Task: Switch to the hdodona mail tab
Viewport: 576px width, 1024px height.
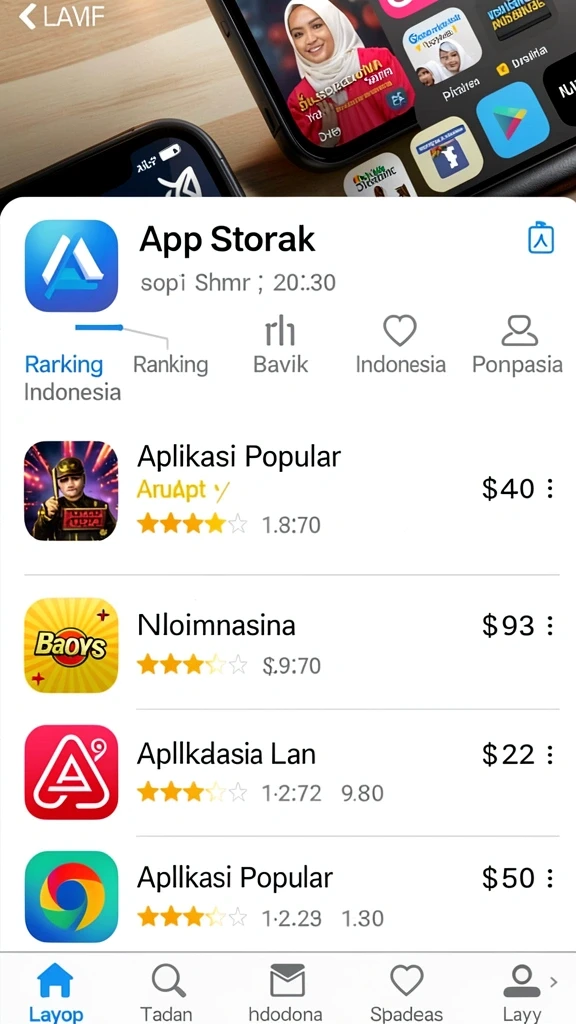Action: [286, 993]
